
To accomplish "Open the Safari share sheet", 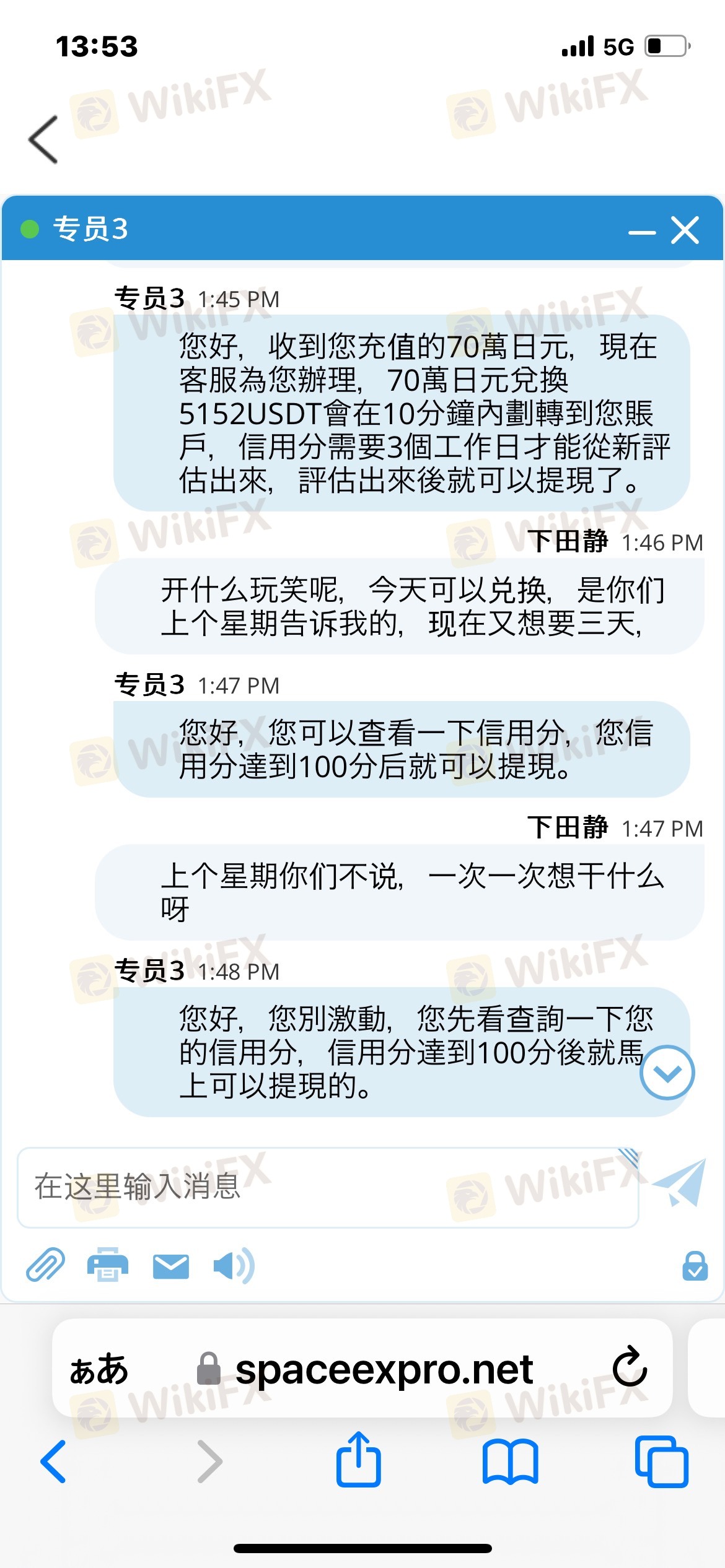I will coord(358,1459).
